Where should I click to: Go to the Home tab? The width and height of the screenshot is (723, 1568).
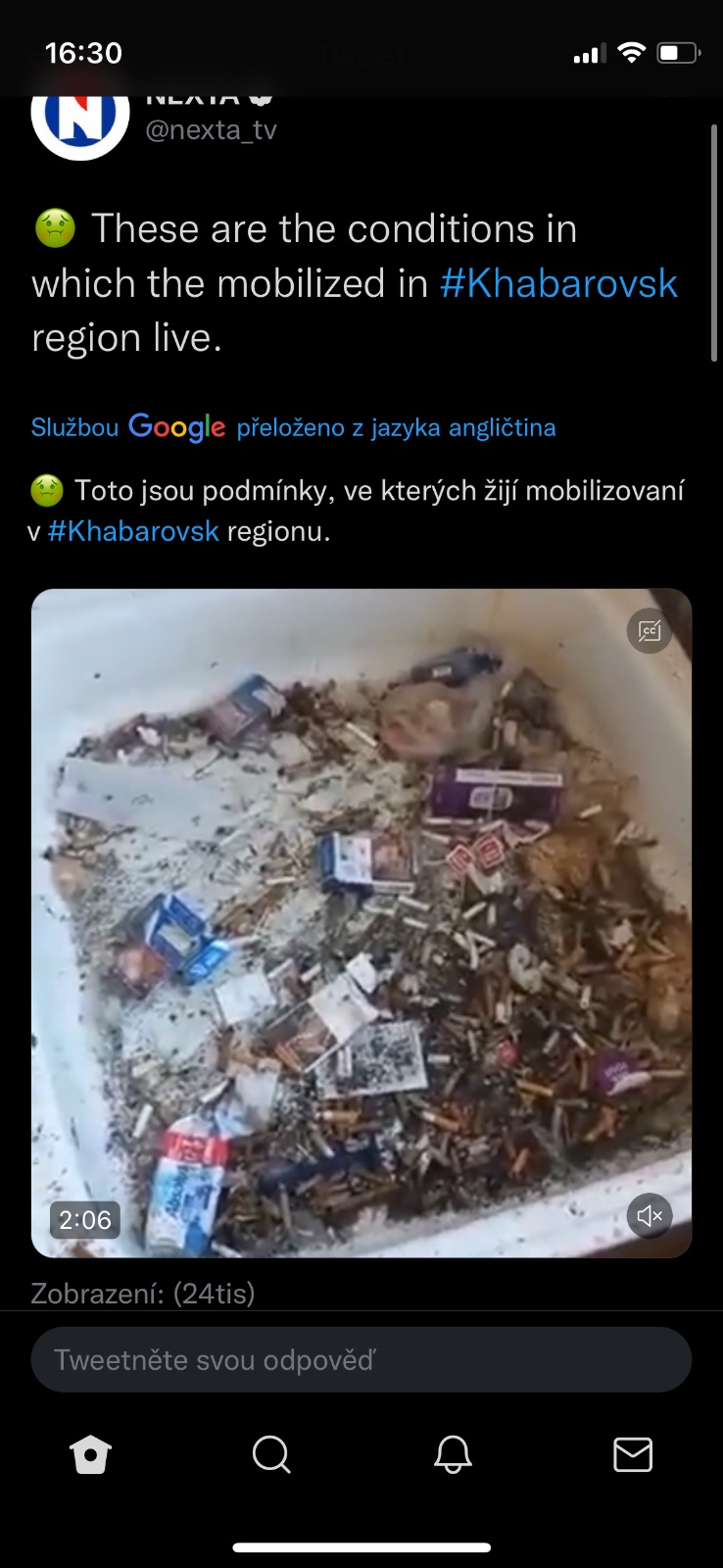pyautogui.click(x=90, y=1454)
